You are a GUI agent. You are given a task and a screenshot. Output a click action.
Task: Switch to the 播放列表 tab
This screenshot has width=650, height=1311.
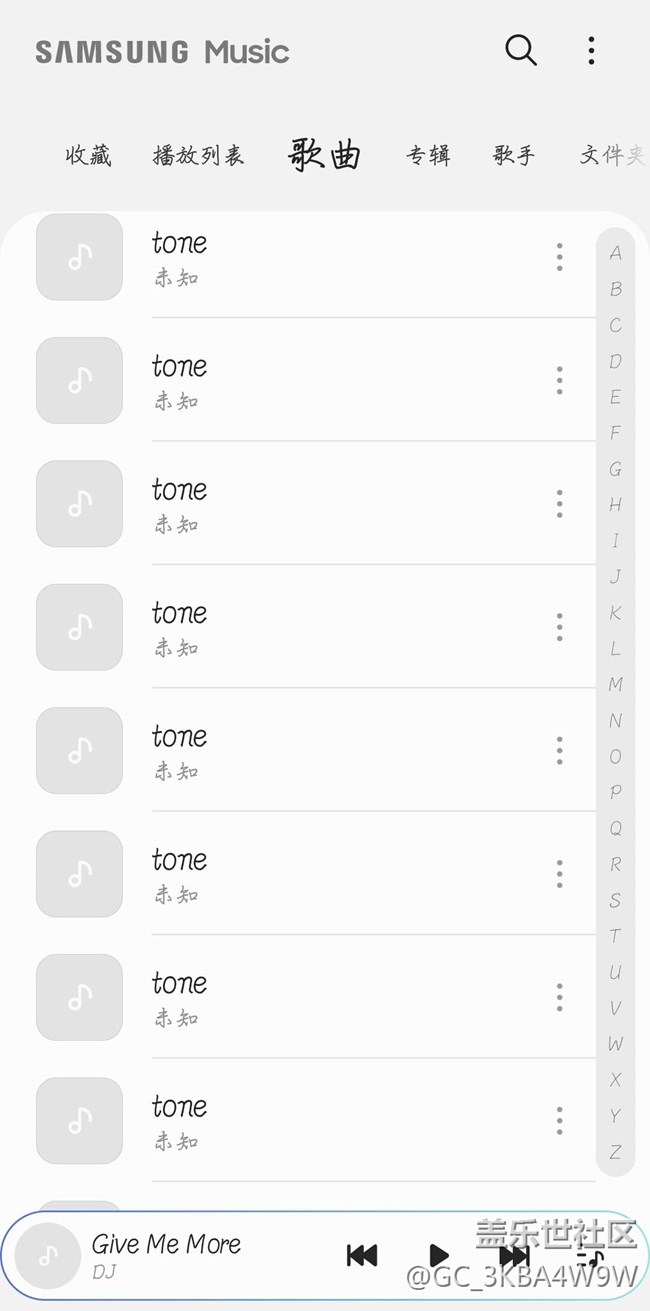(x=198, y=155)
